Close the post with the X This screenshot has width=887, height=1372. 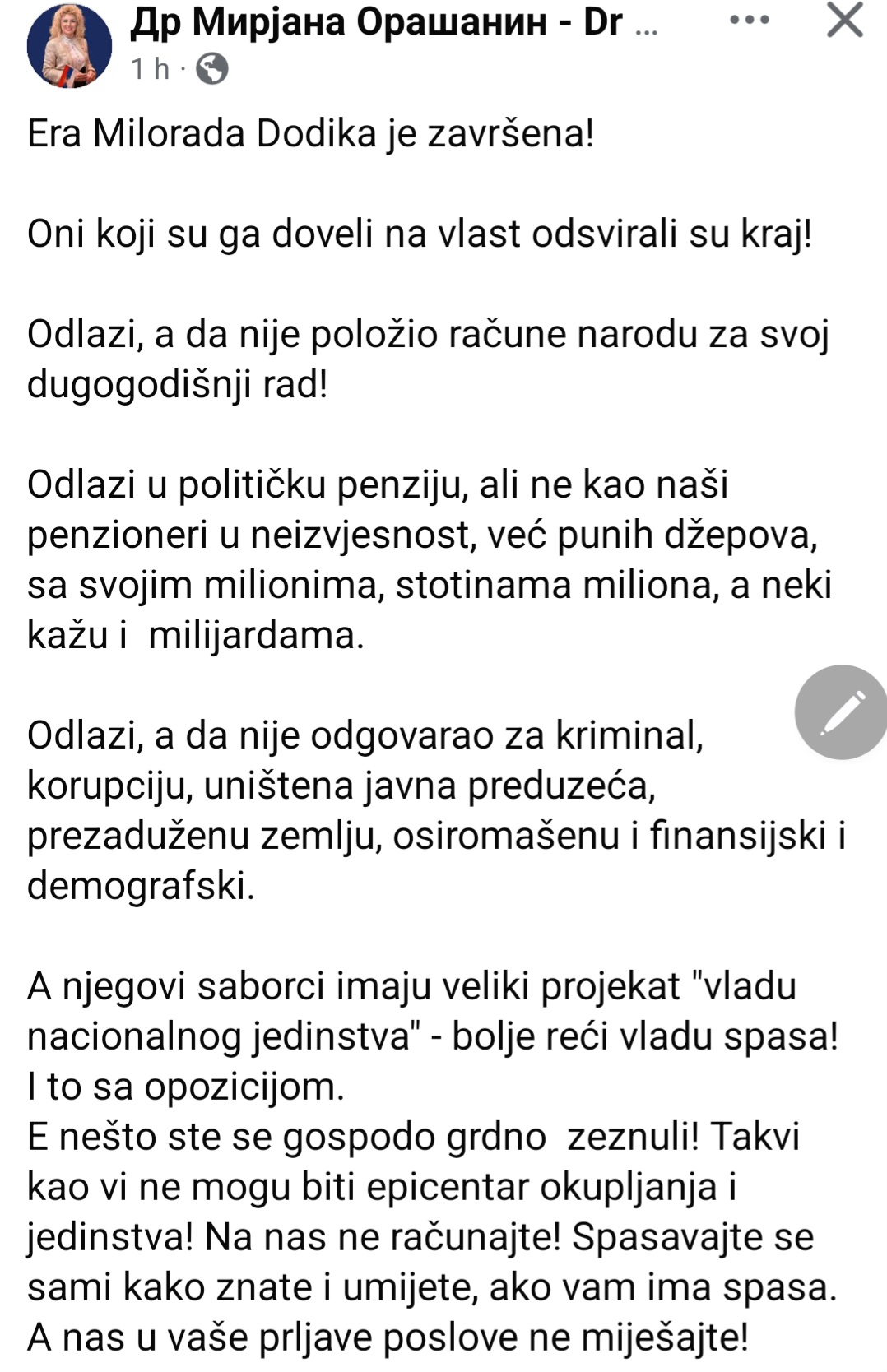845,21
